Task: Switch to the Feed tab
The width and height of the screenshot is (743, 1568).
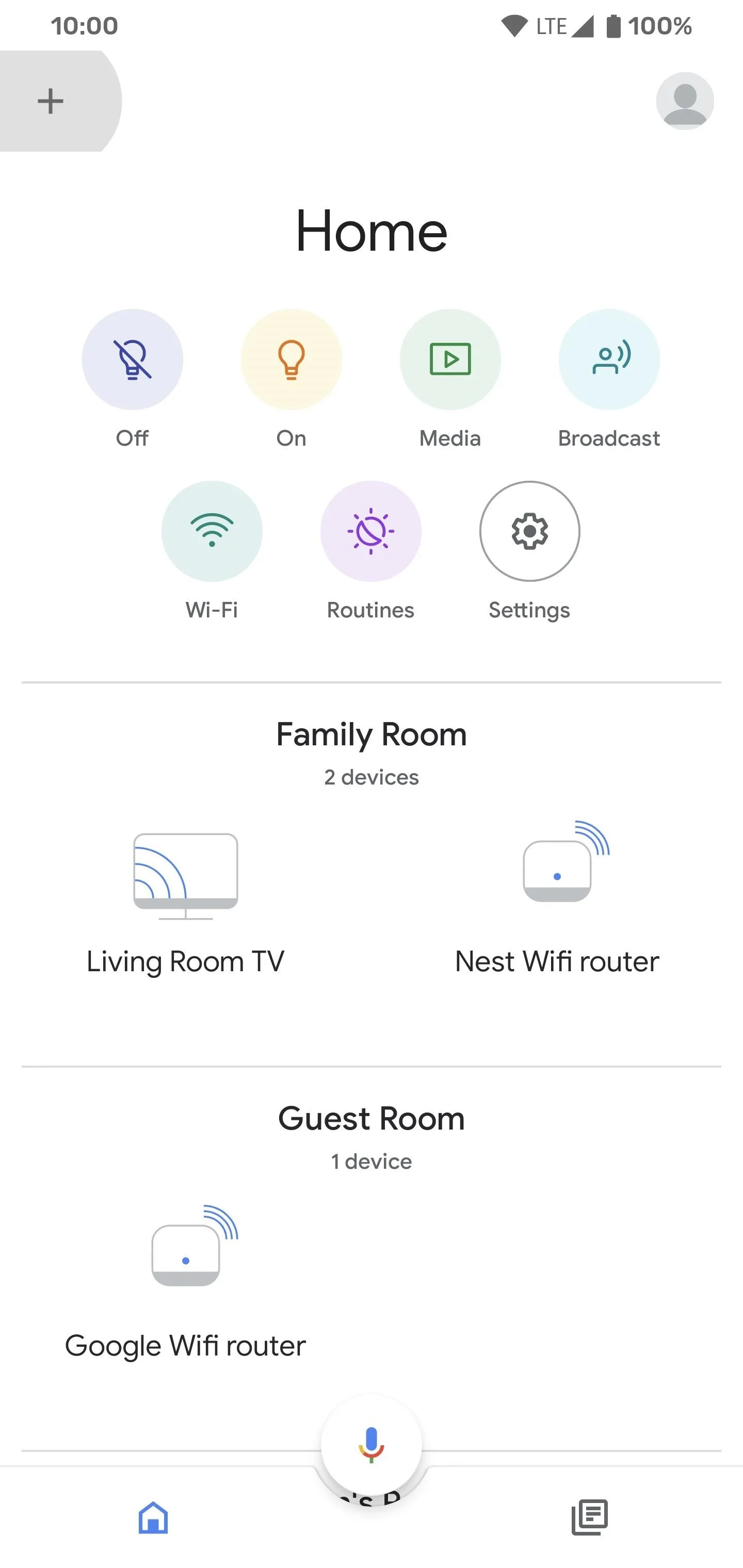Action: 590,1517
